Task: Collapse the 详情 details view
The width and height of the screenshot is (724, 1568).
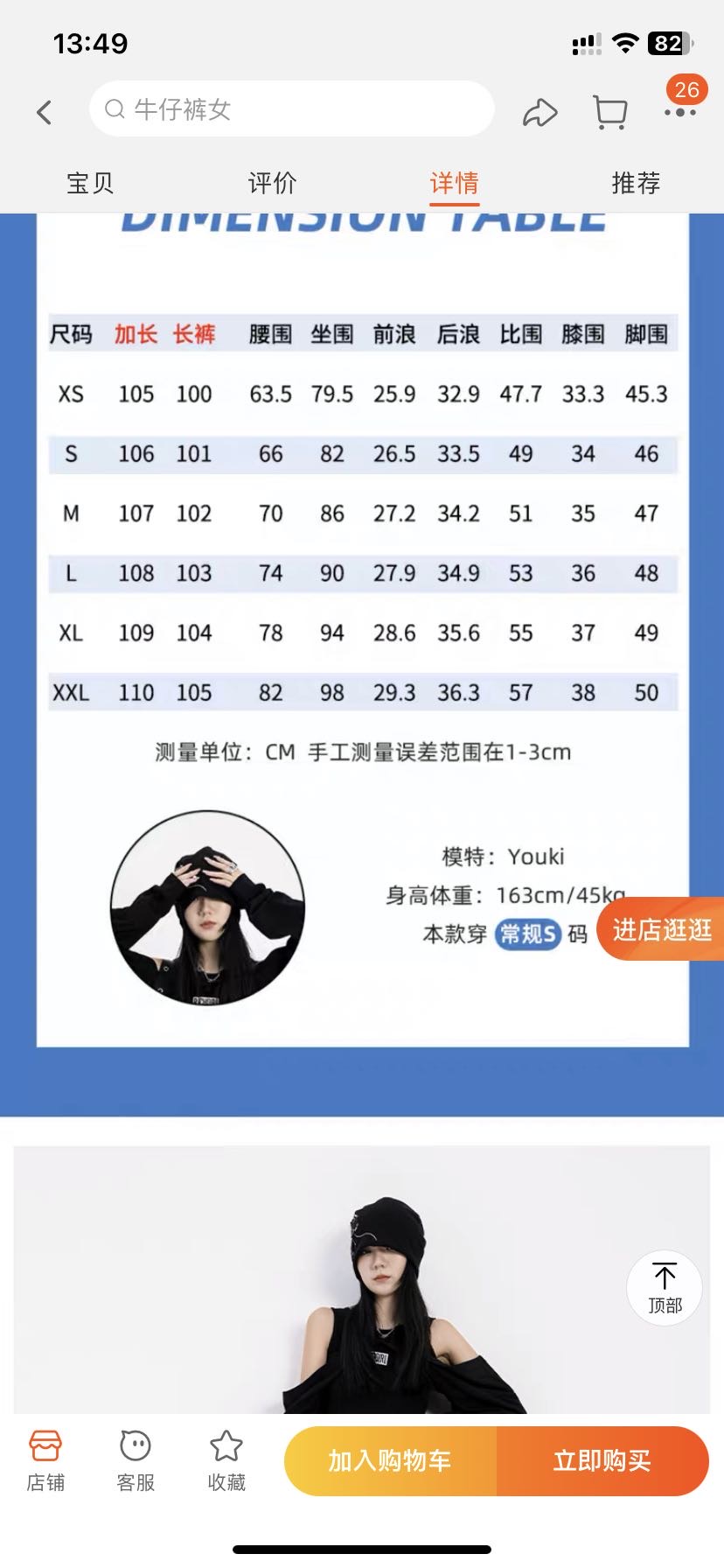Action: click(x=454, y=182)
